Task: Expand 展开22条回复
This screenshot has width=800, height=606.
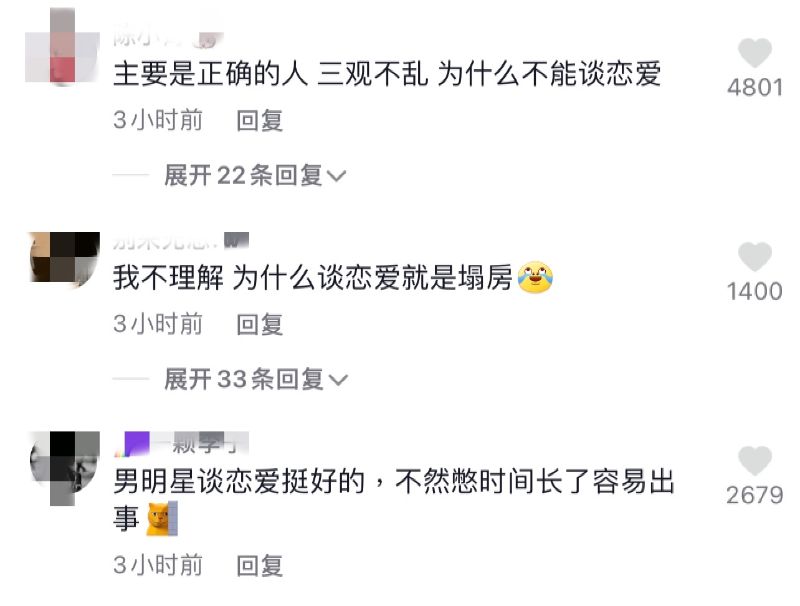Action: coord(255,176)
